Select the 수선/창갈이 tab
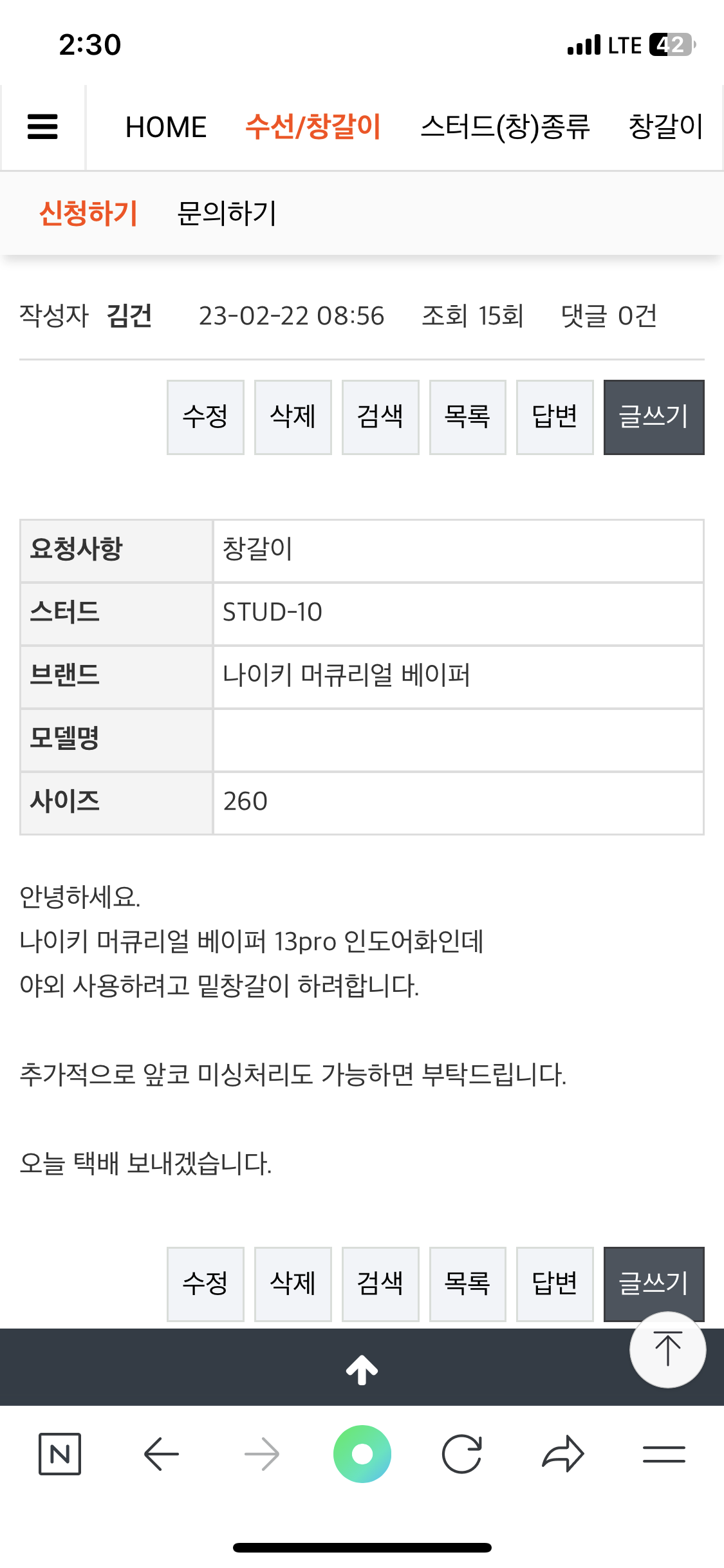 coord(313,127)
